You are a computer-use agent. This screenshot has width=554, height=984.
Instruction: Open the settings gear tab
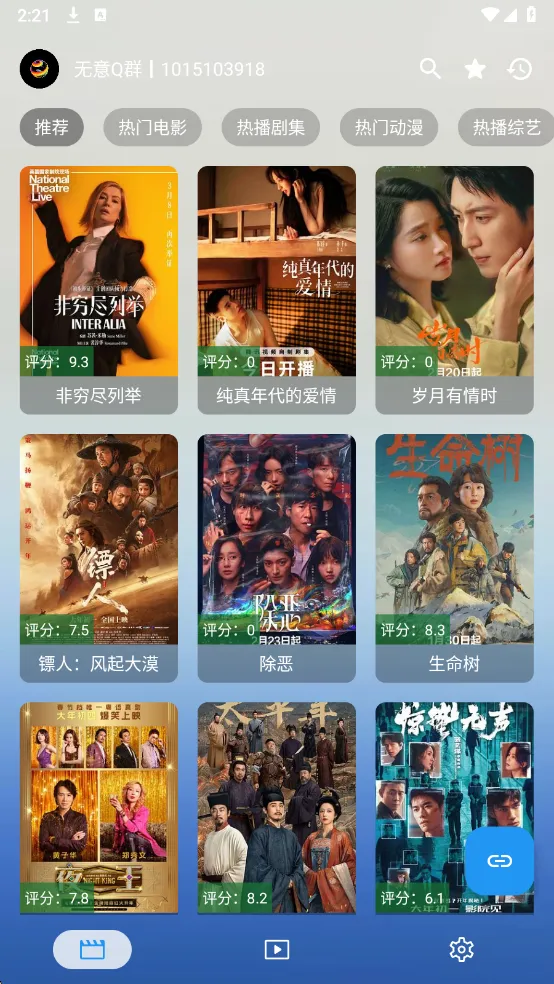462,949
